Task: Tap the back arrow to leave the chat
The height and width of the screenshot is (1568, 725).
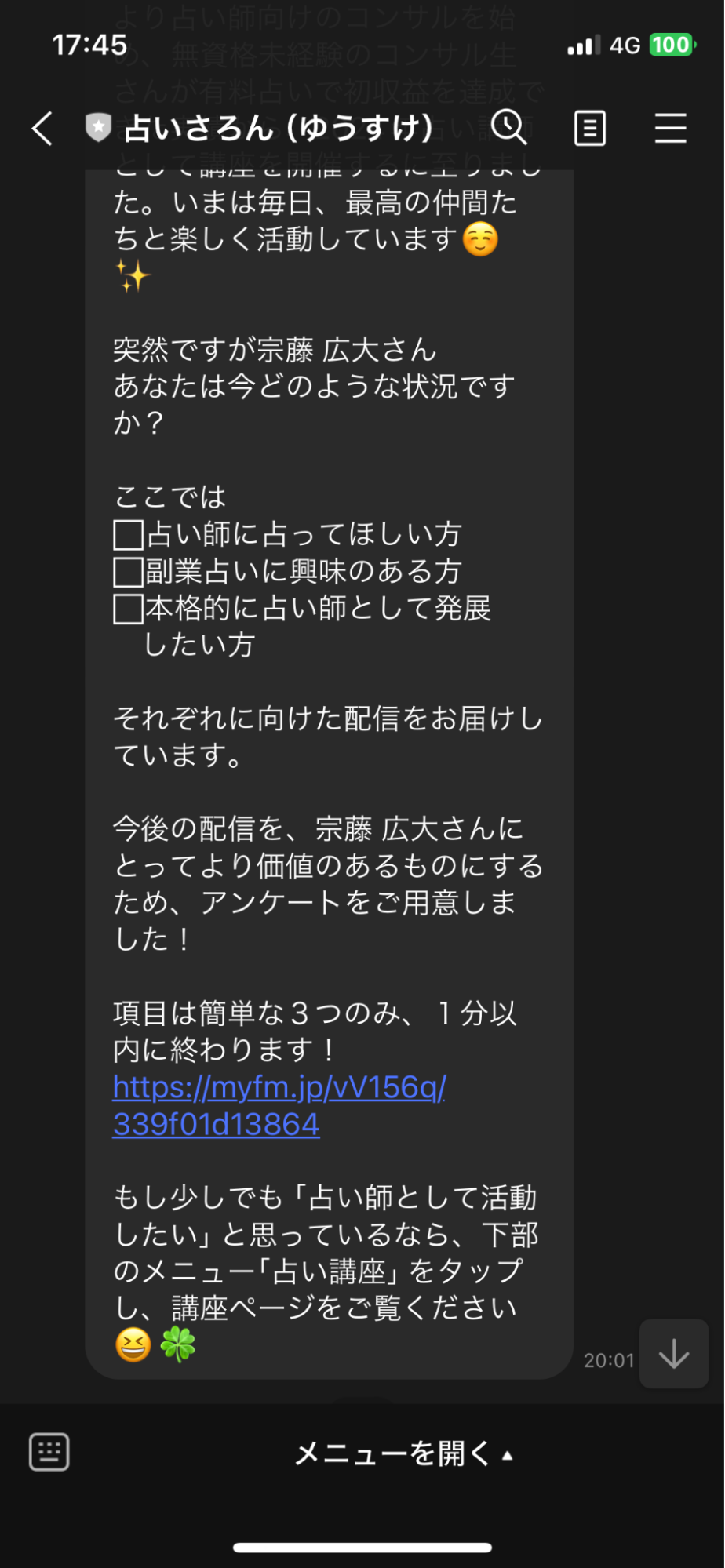Action: pyautogui.click(x=43, y=128)
